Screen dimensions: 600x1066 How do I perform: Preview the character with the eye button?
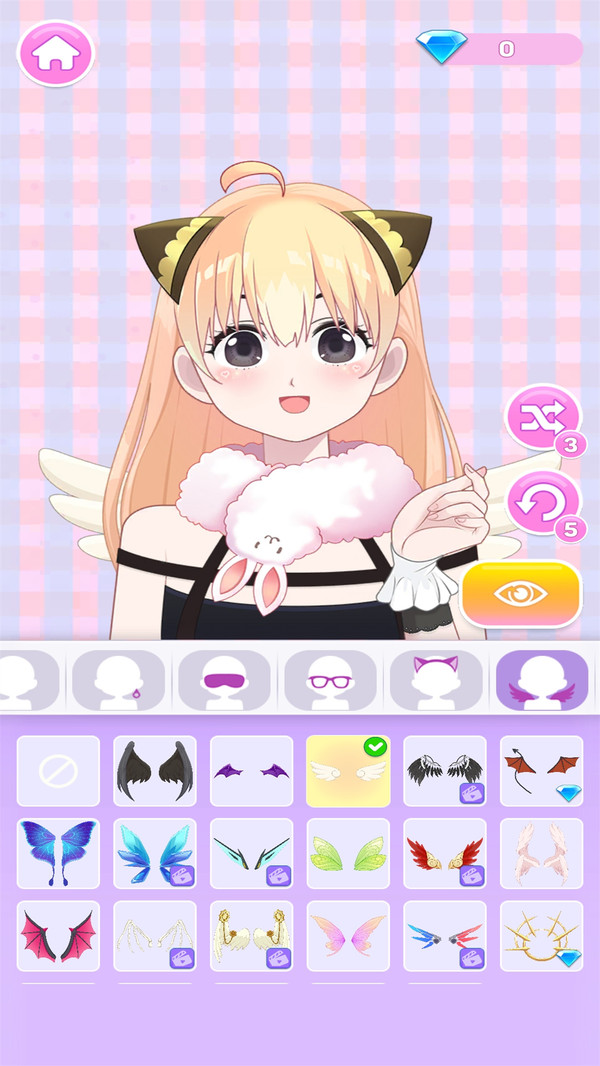(x=521, y=594)
